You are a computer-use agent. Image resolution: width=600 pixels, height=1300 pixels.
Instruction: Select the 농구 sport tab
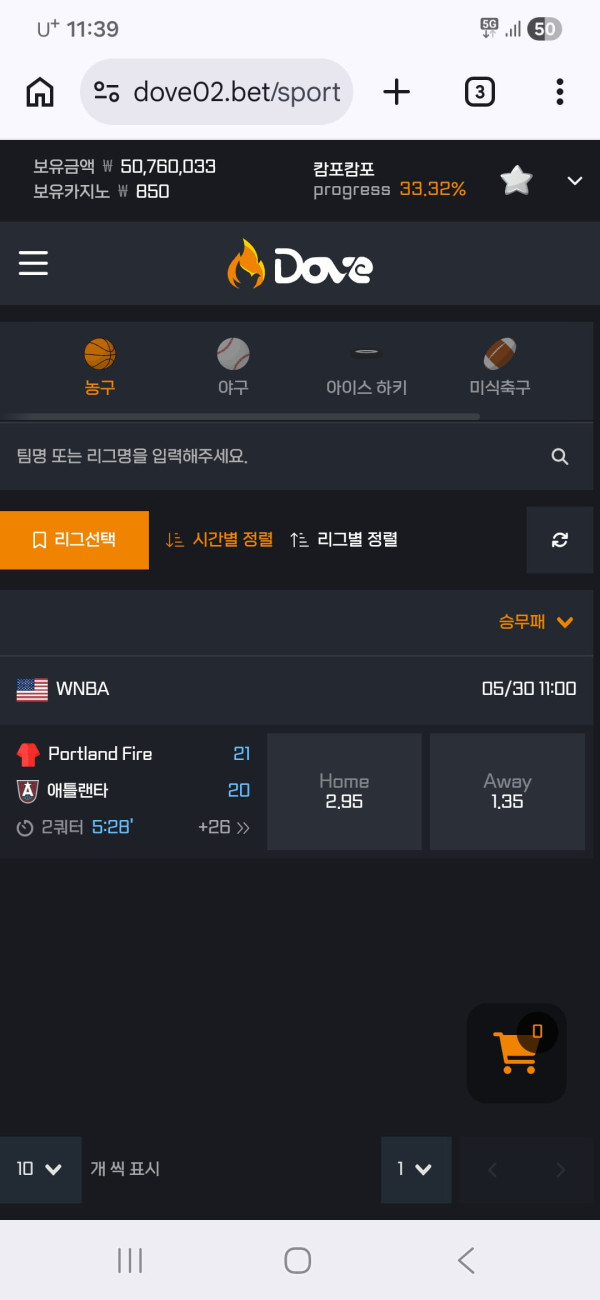click(x=100, y=367)
